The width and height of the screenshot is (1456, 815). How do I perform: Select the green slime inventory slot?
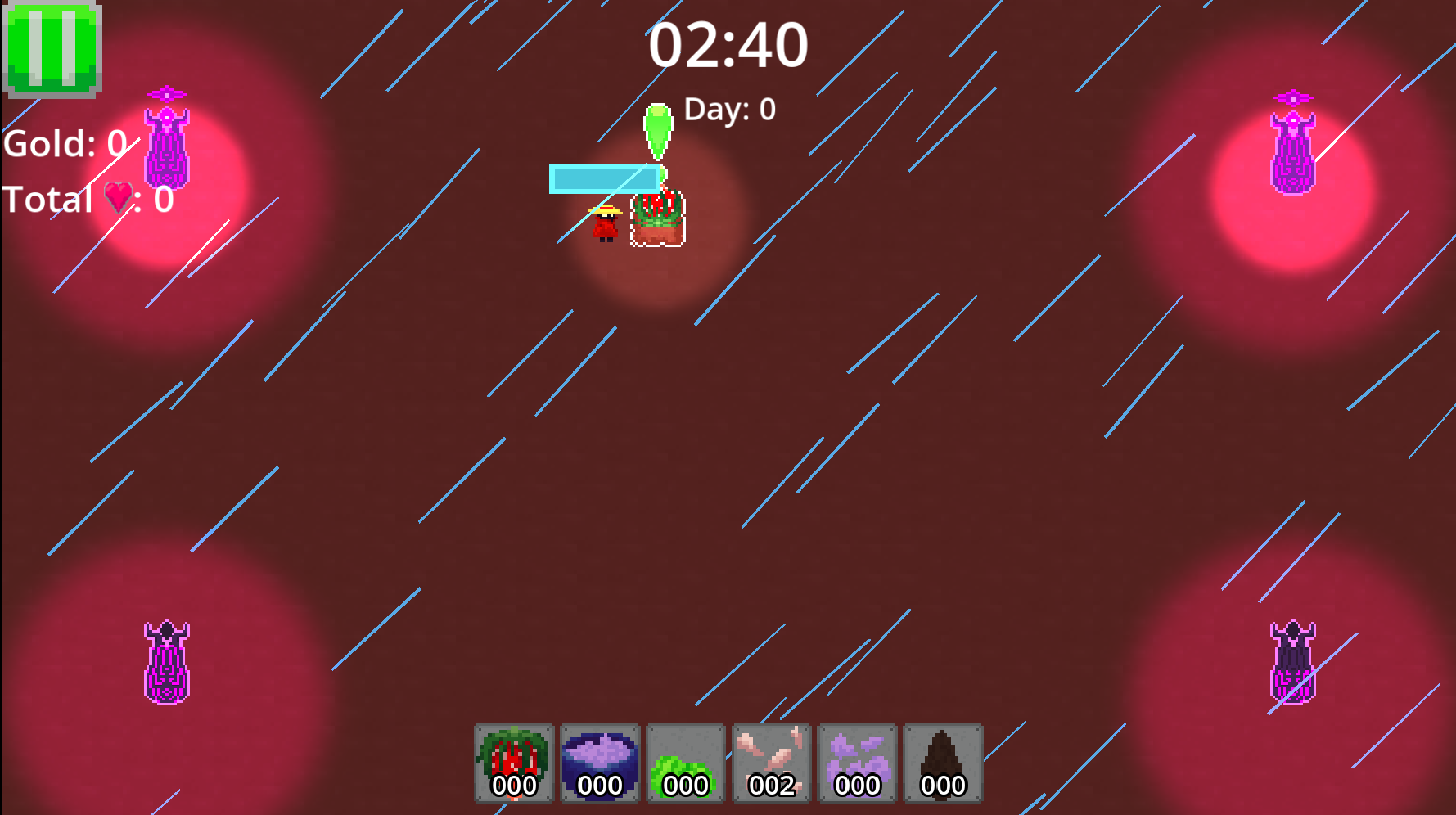(686, 763)
